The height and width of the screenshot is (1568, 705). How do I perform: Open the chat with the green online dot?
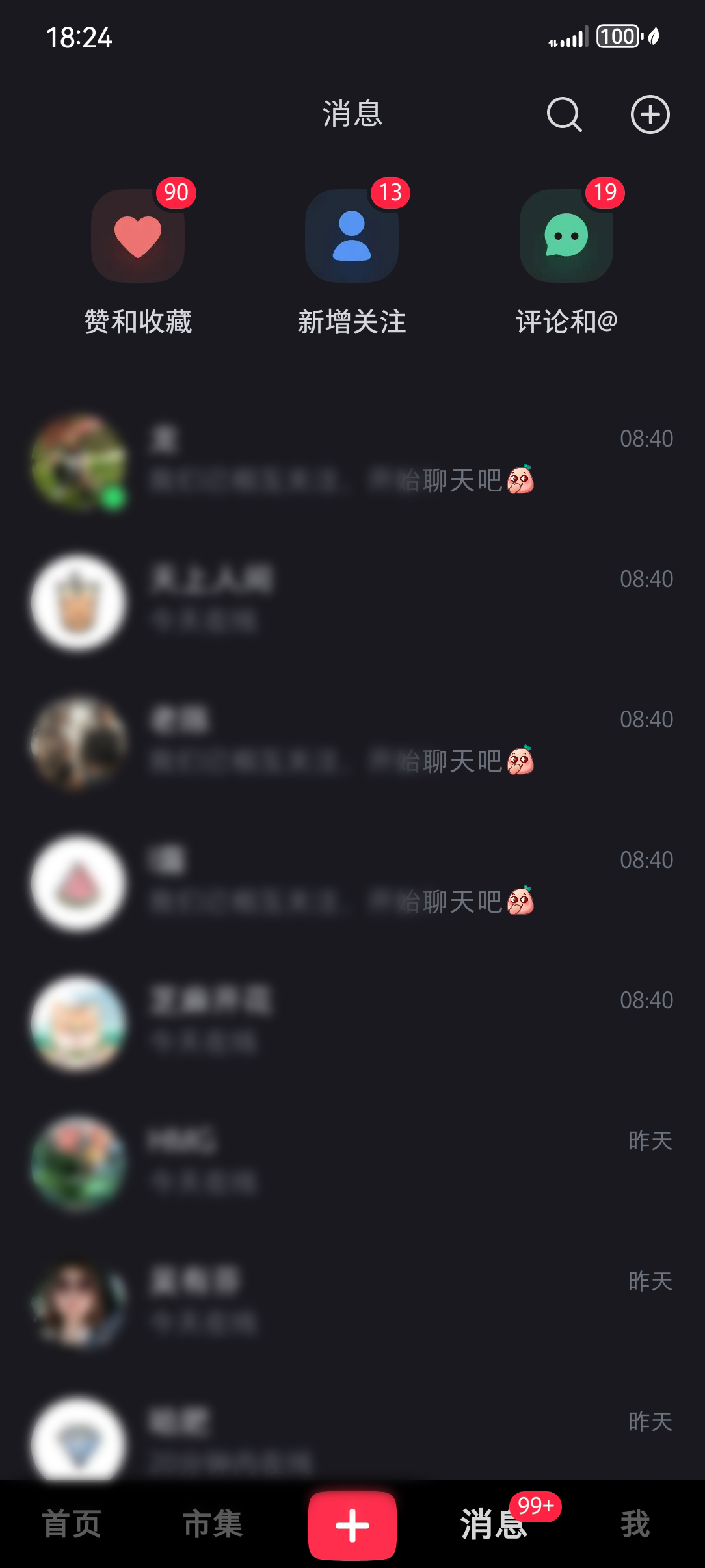pyautogui.click(x=351, y=460)
